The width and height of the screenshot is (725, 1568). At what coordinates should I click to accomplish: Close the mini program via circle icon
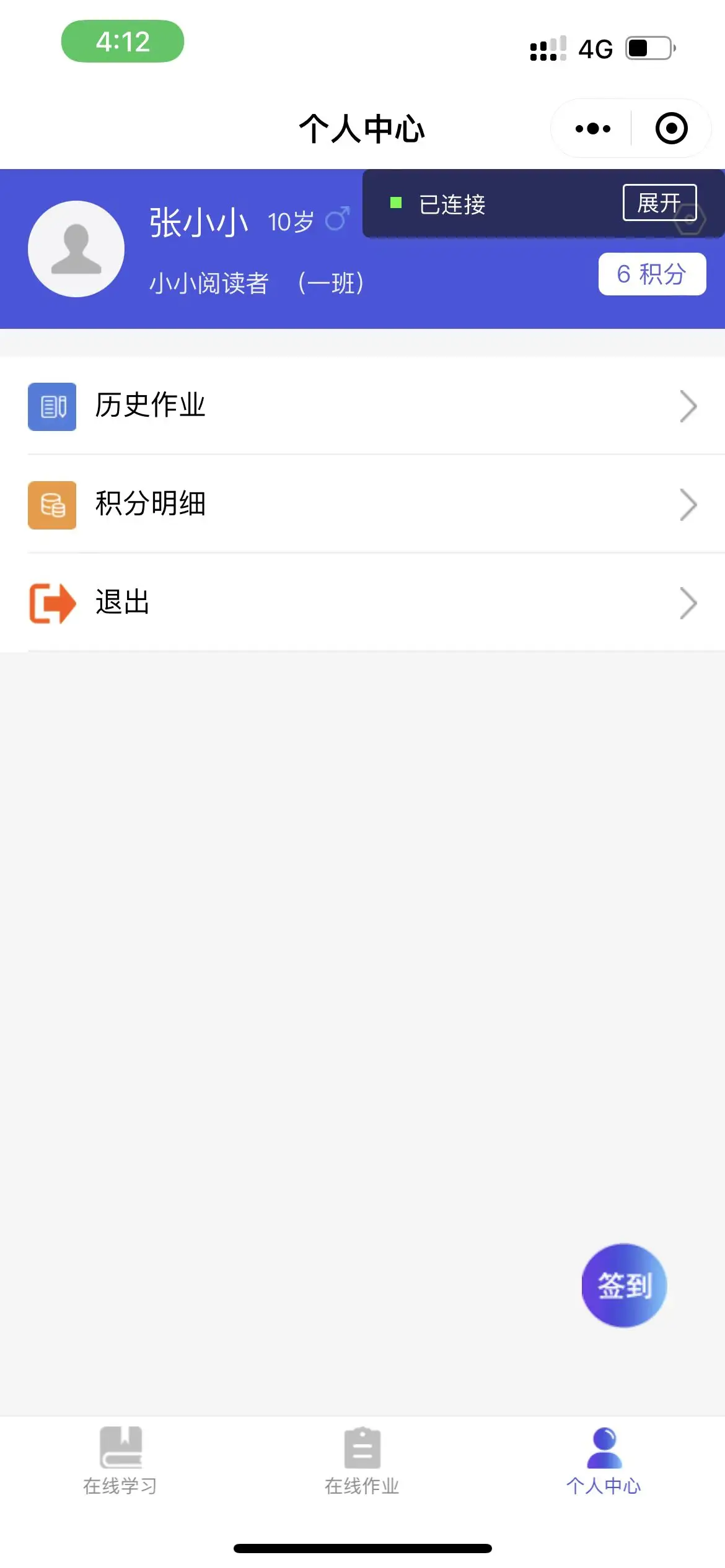[x=671, y=129]
